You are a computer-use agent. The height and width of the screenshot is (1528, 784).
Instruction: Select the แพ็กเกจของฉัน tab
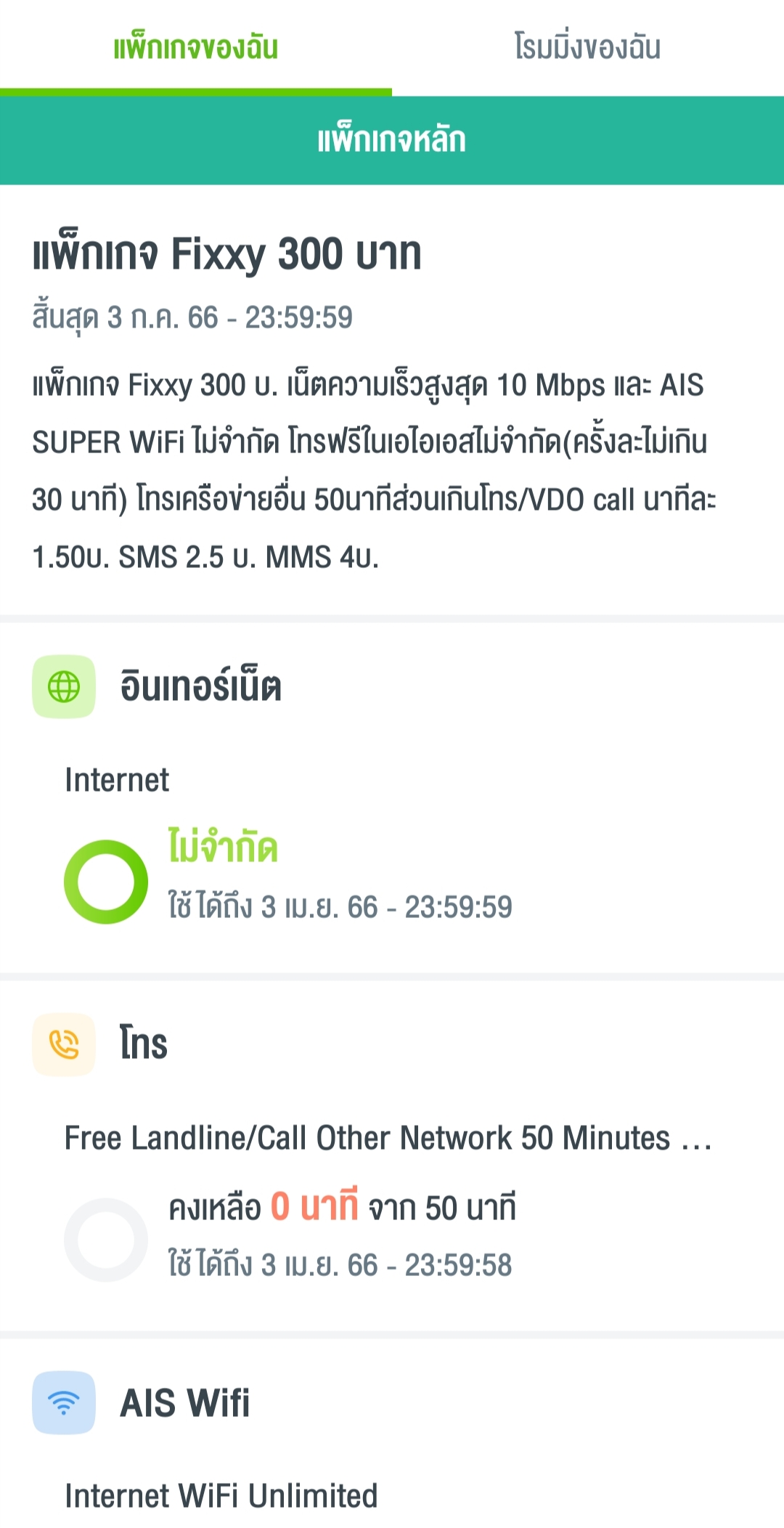(196, 47)
